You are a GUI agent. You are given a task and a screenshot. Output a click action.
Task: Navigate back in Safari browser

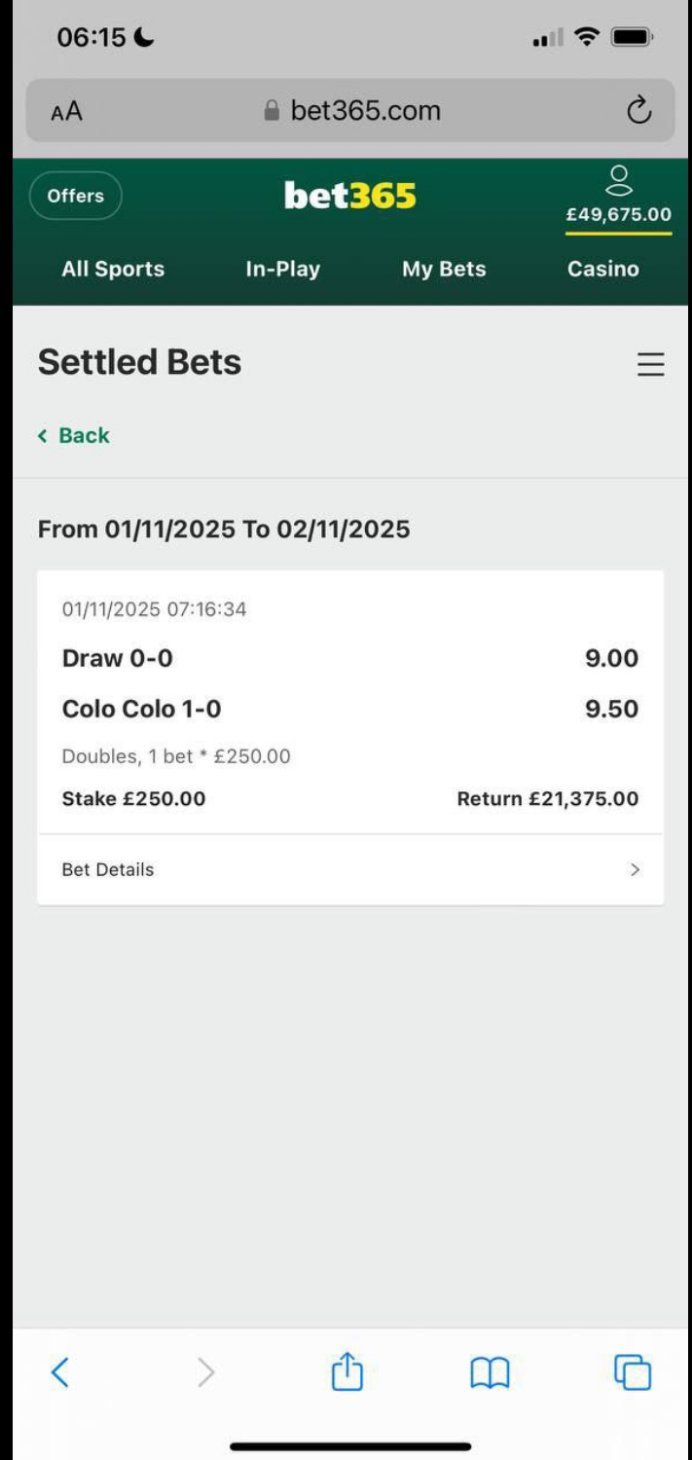click(x=60, y=1372)
